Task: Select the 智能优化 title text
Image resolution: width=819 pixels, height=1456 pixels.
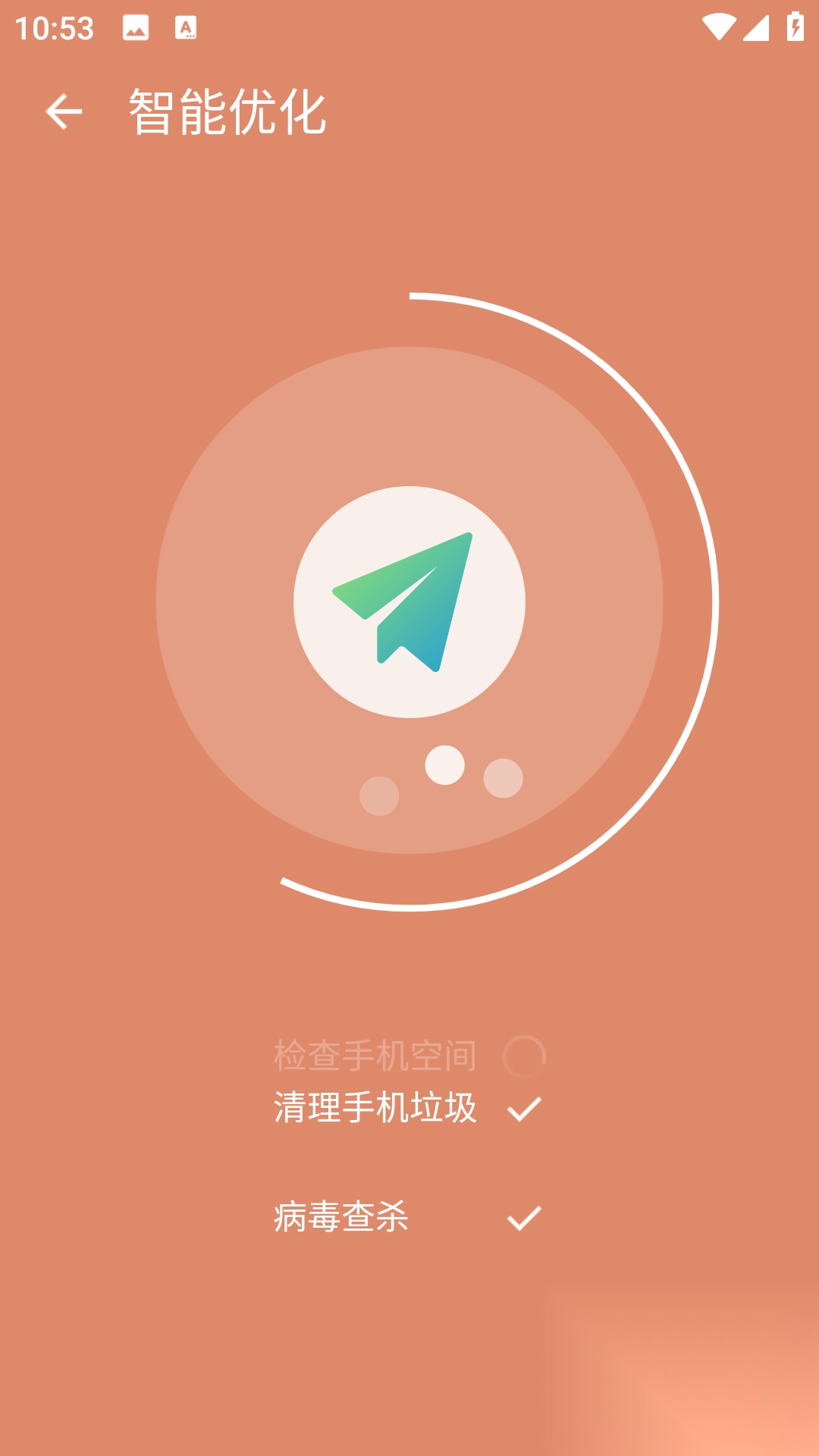Action: (227, 111)
